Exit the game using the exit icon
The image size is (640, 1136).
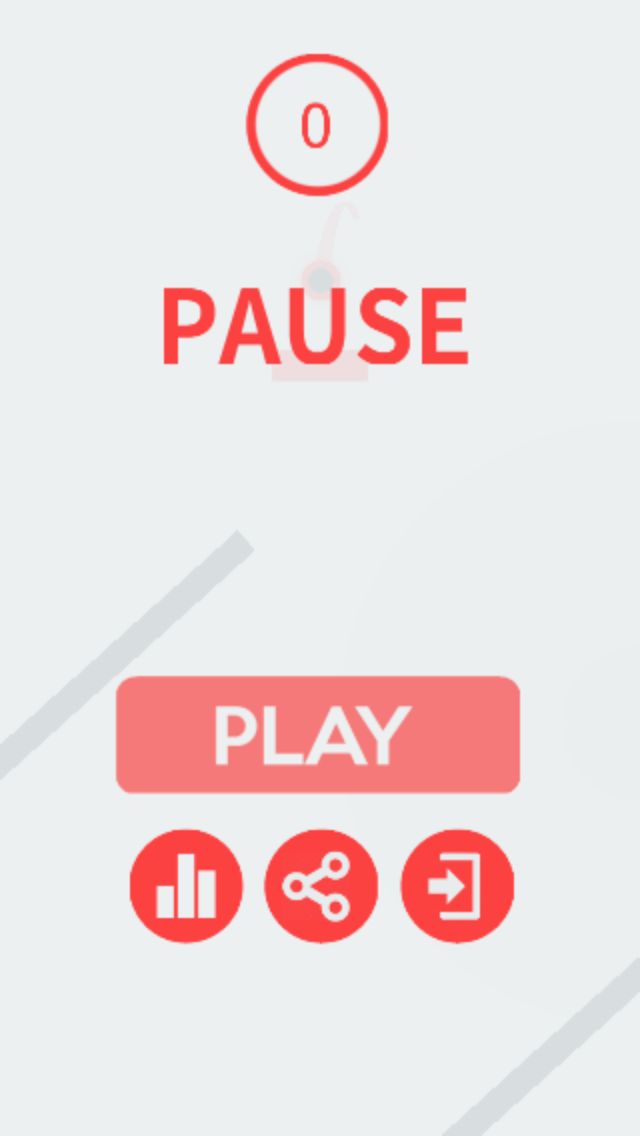[457, 885]
